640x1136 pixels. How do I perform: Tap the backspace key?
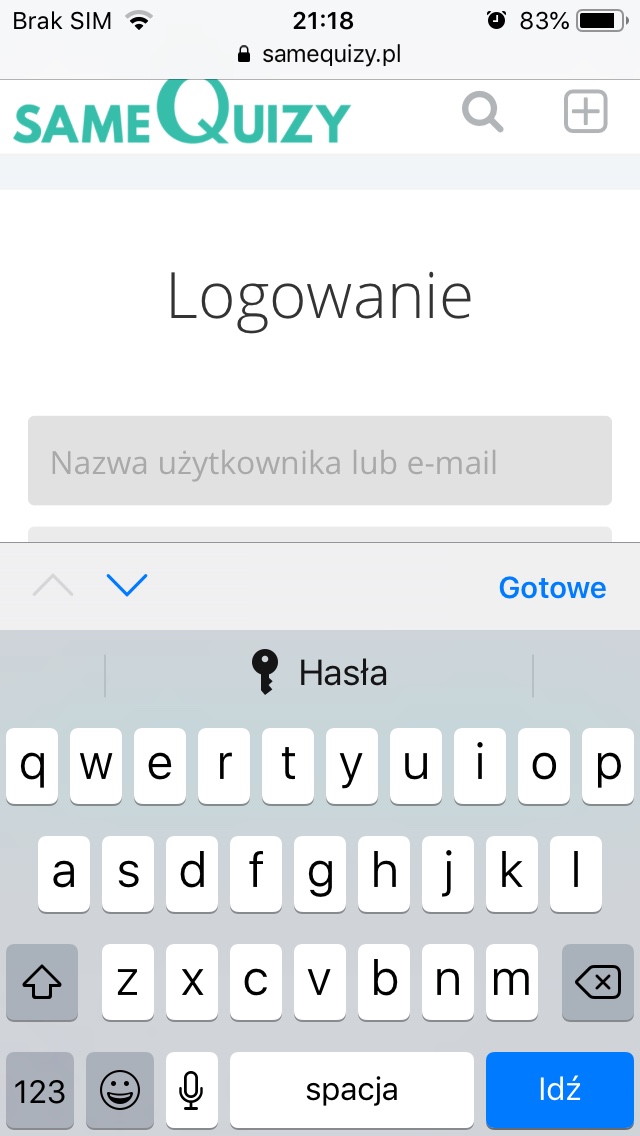click(x=598, y=982)
